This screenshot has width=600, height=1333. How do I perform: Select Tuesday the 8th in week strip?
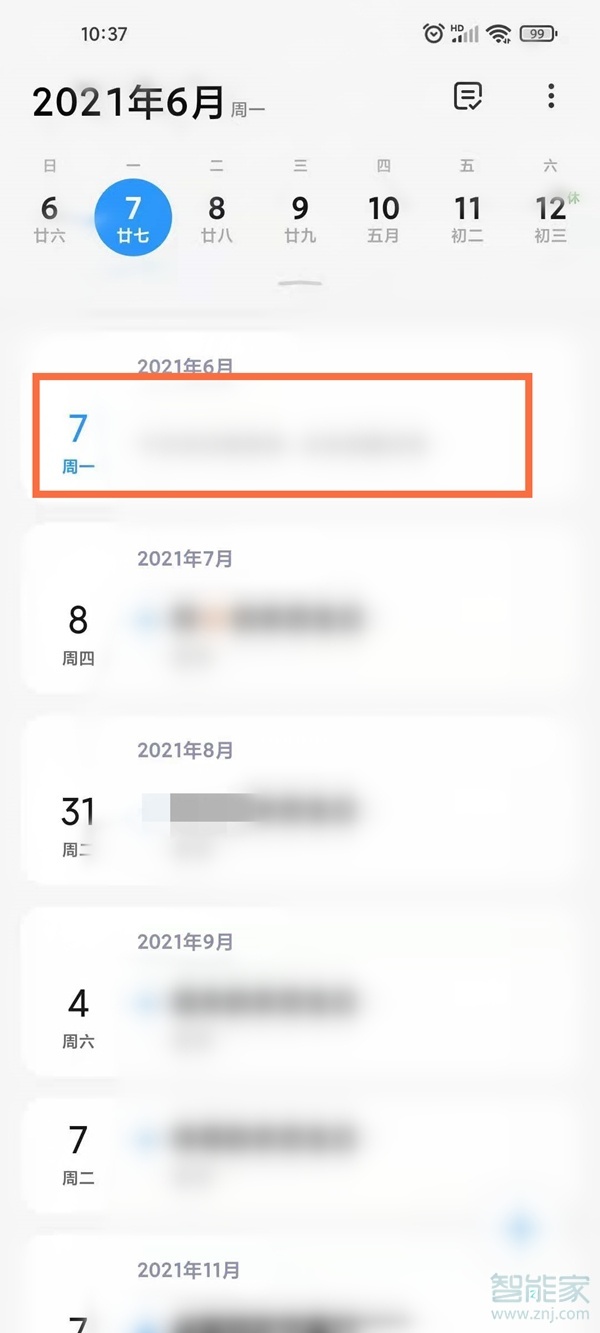(216, 217)
